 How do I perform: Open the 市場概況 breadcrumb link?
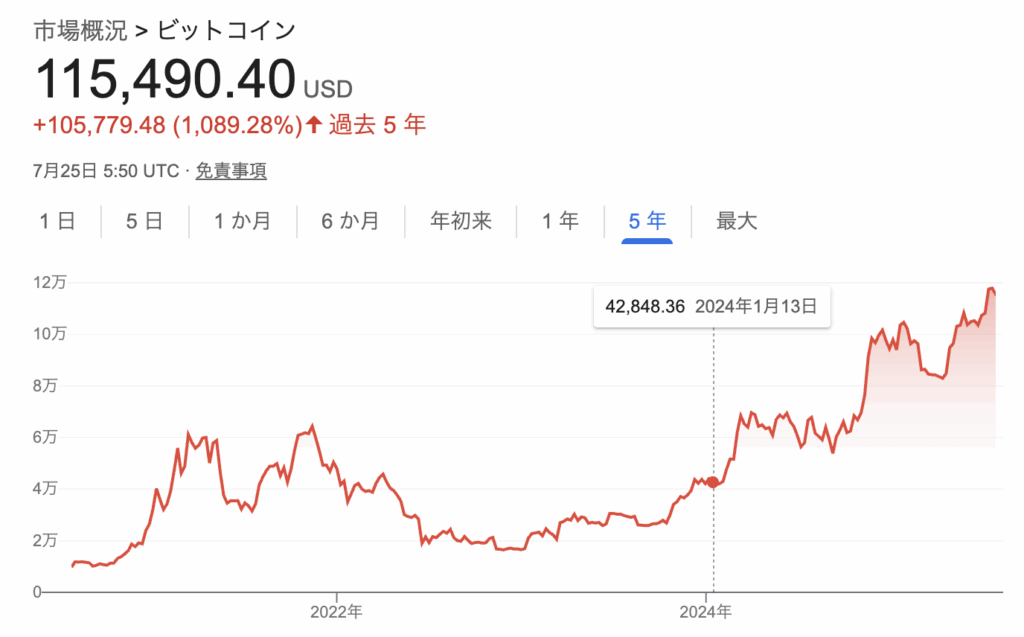(x=80, y=31)
